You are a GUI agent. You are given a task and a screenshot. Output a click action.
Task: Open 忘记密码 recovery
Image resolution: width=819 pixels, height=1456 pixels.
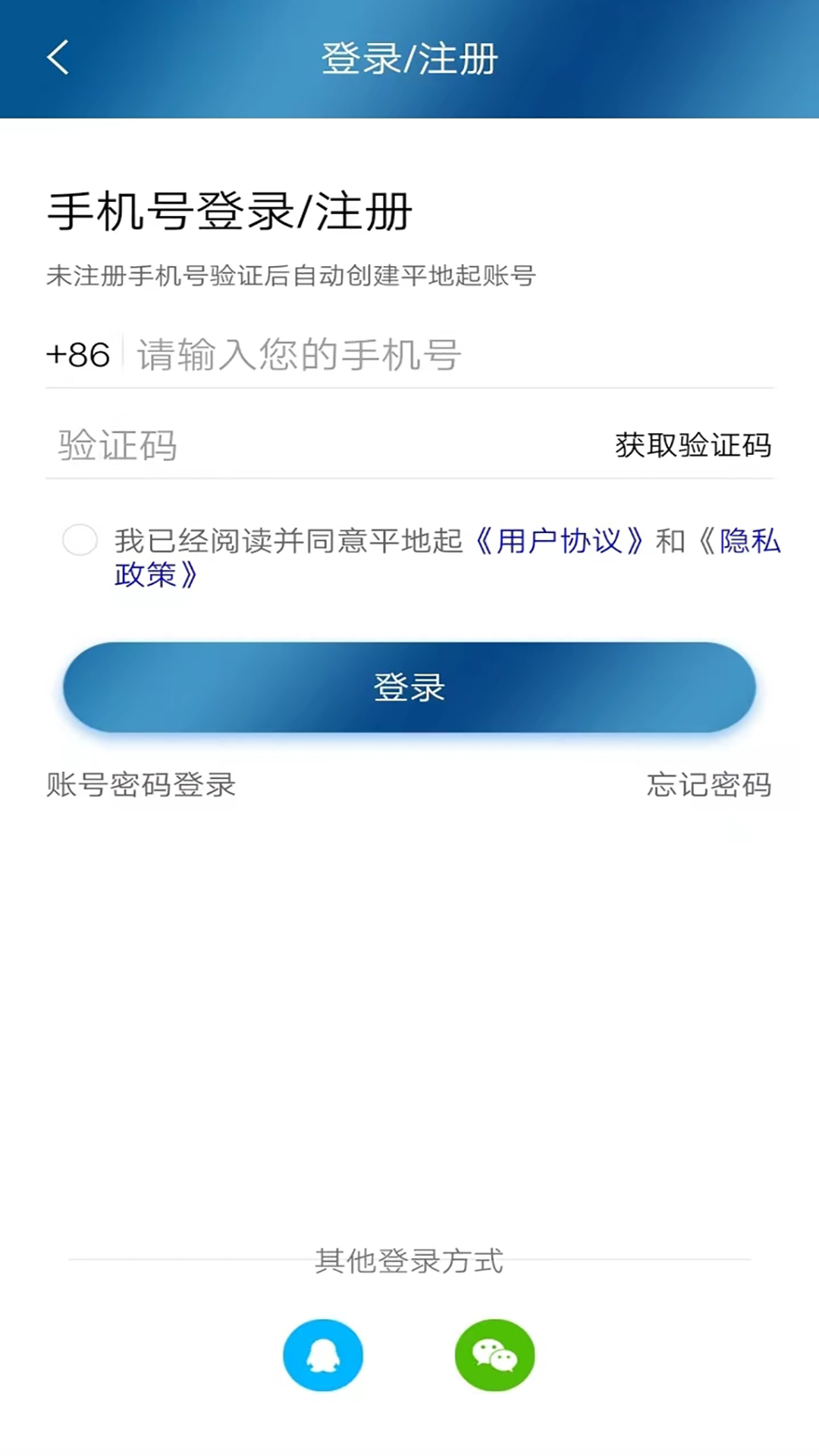tap(708, 784)
